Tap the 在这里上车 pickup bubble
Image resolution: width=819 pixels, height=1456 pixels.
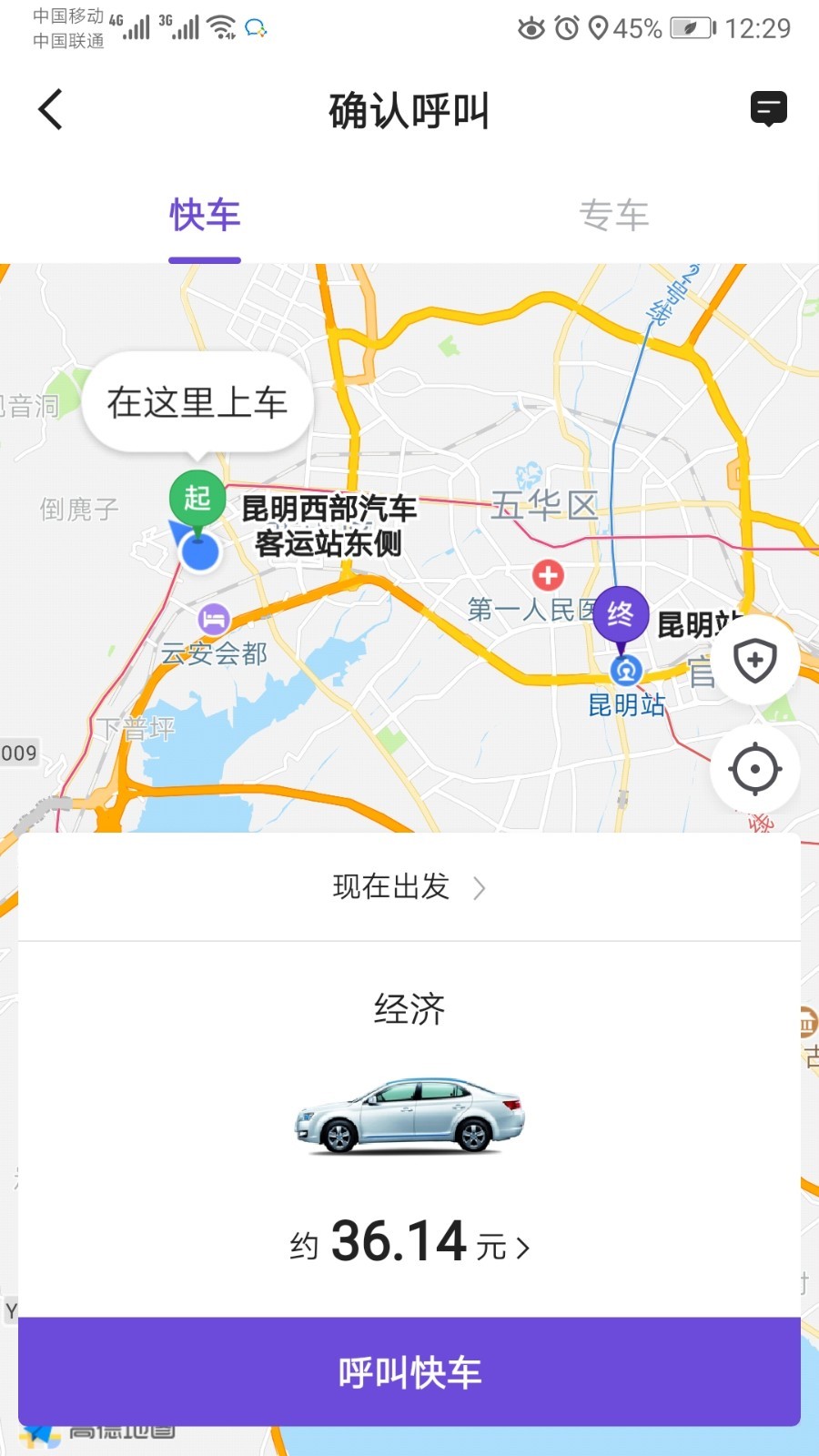click(x=197, y=401)
